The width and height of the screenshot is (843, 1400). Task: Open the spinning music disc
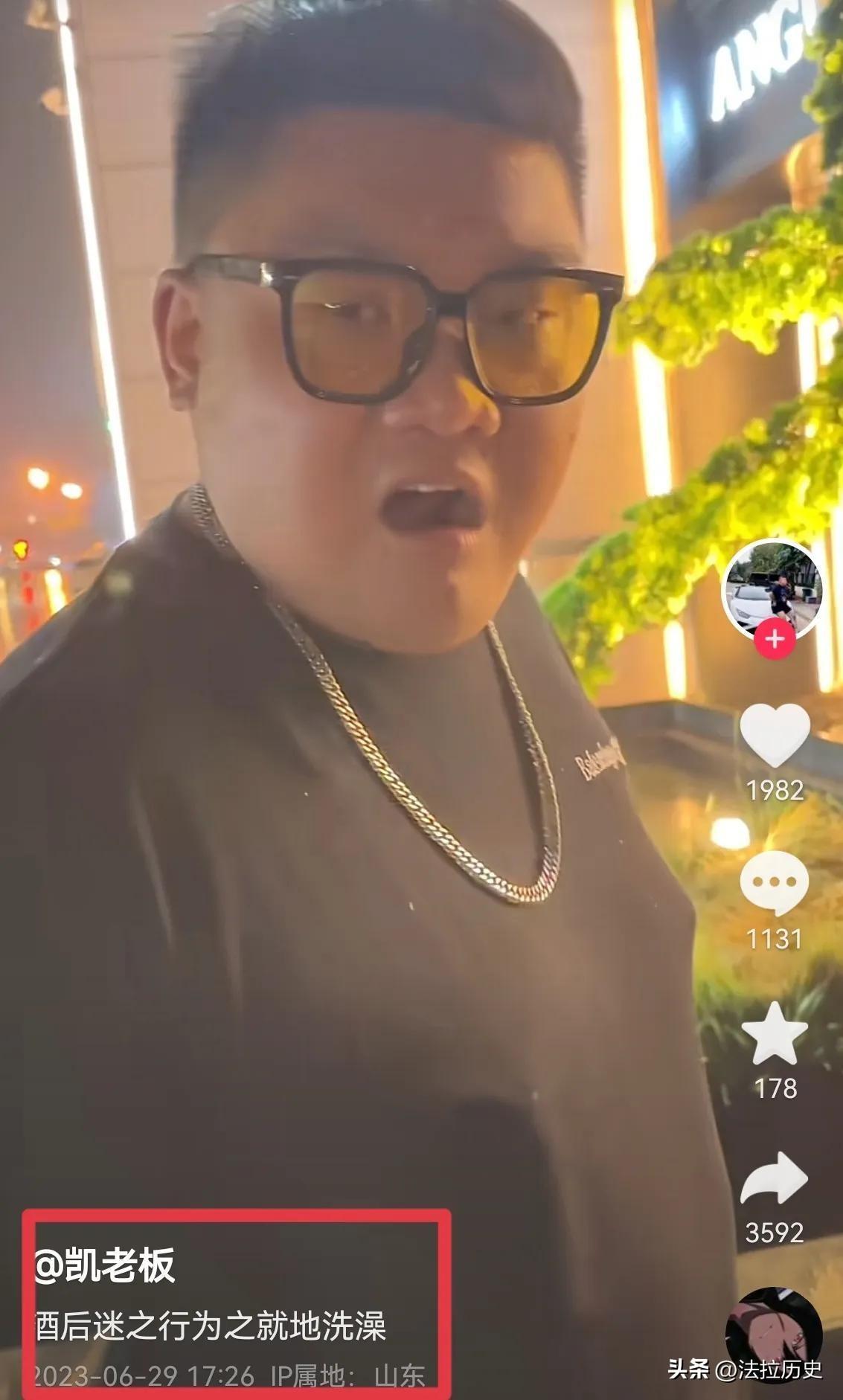point(773,1335)
